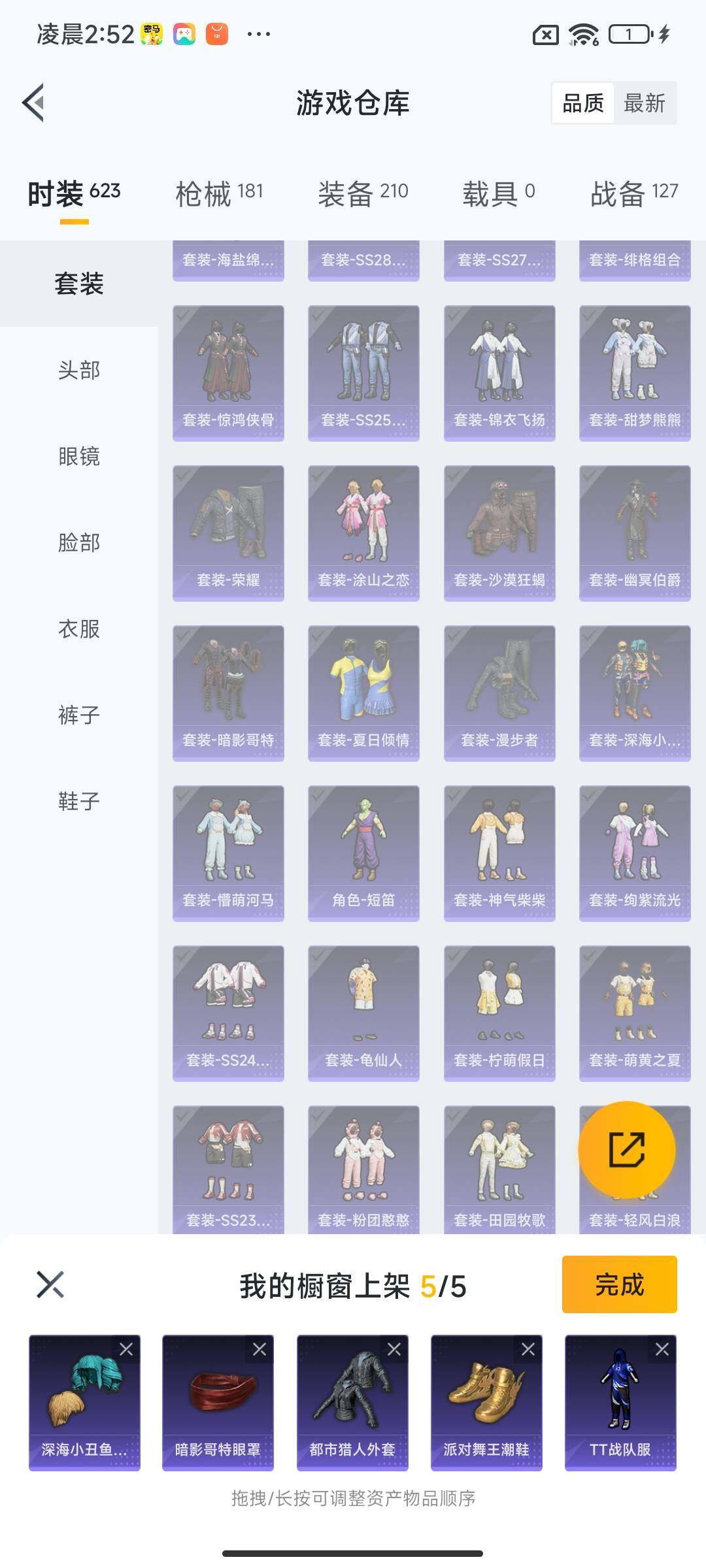Open the 枪械 tab
The width and height of the screenshot is (706, 1568).
click(219, 193)
